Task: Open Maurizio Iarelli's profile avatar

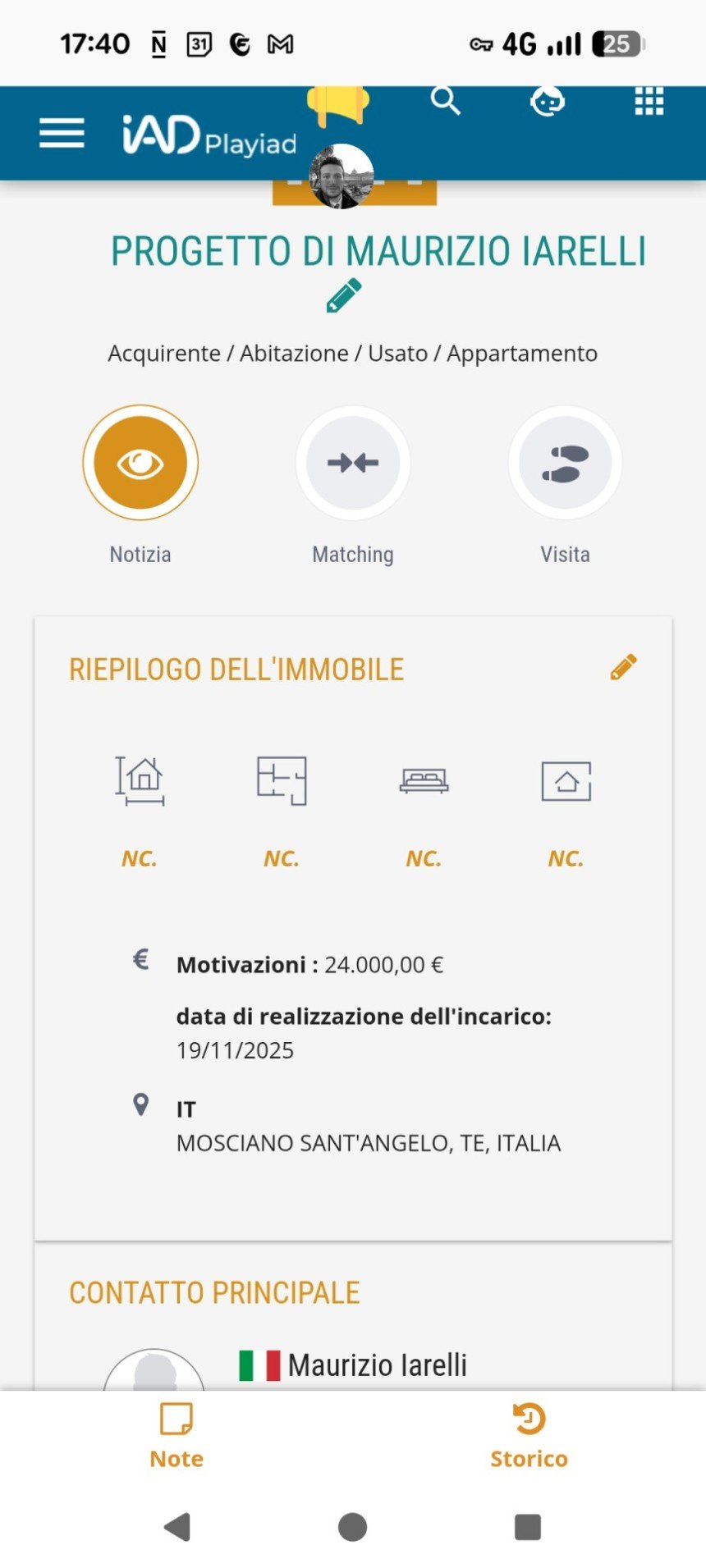Action: (x=340, y=176)
